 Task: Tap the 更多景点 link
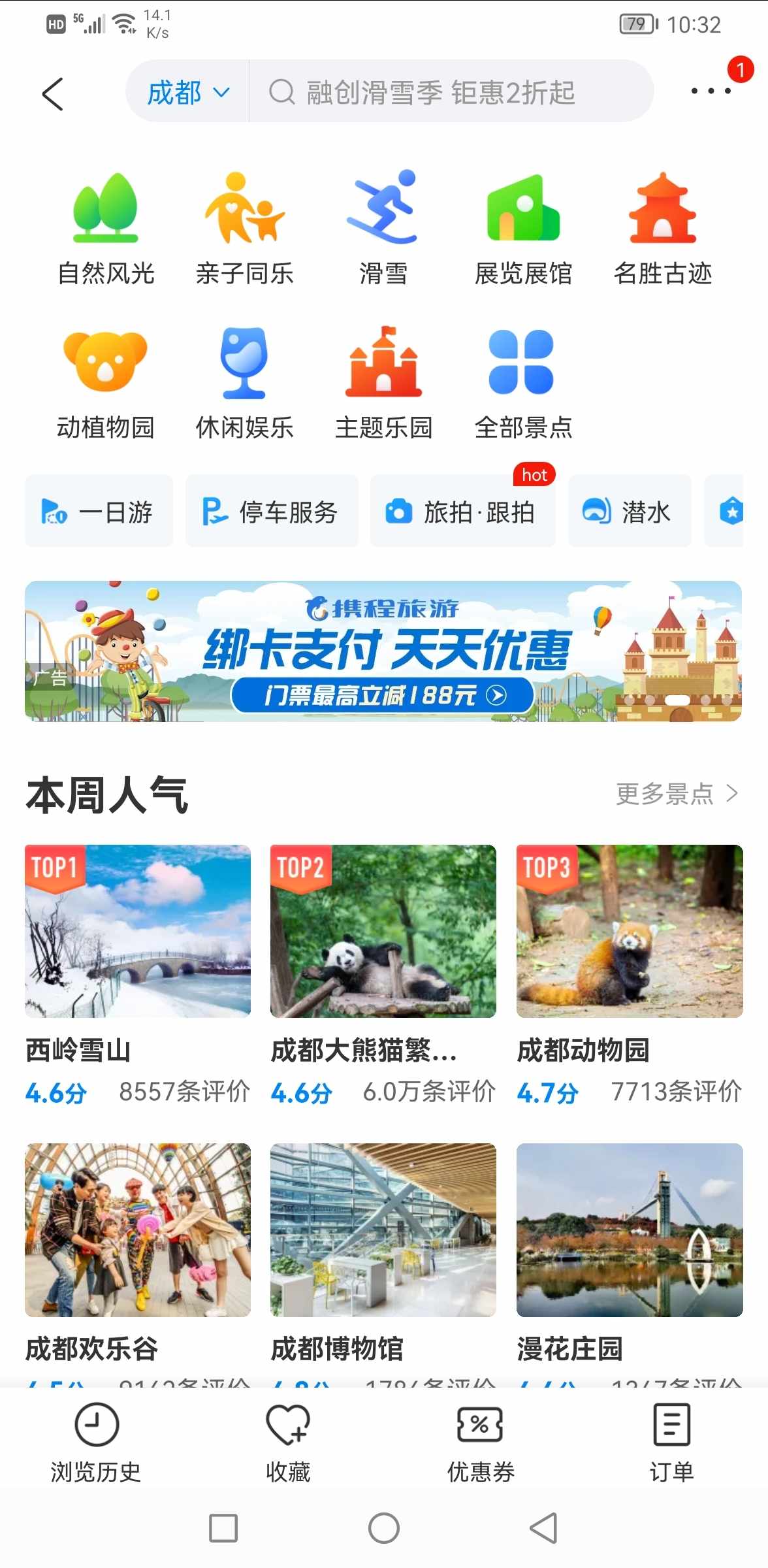coord(677,794)
